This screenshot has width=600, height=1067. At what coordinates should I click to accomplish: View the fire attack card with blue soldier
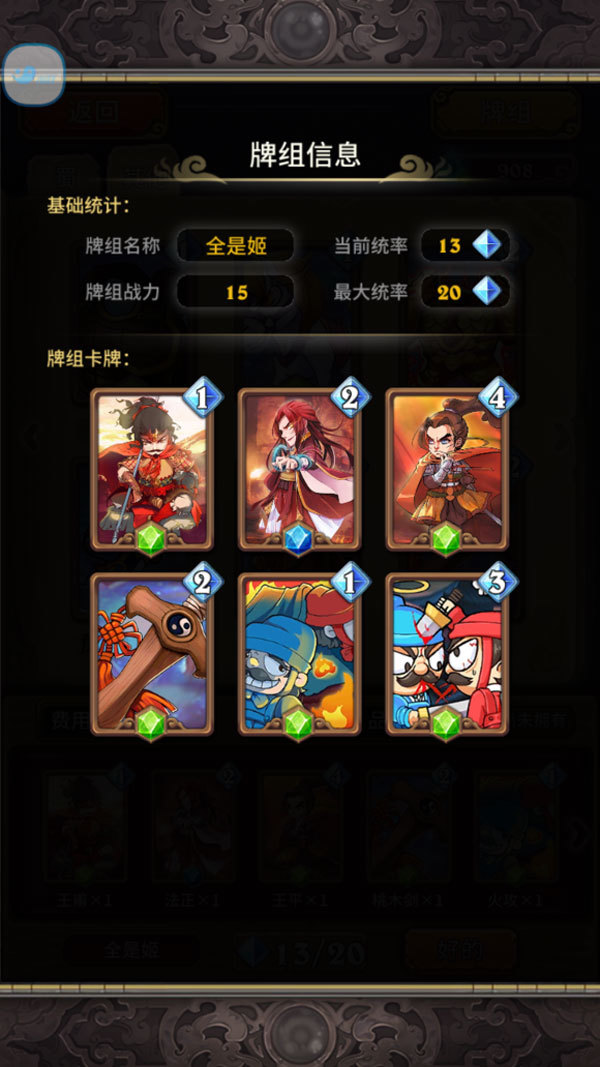[299, 653]
